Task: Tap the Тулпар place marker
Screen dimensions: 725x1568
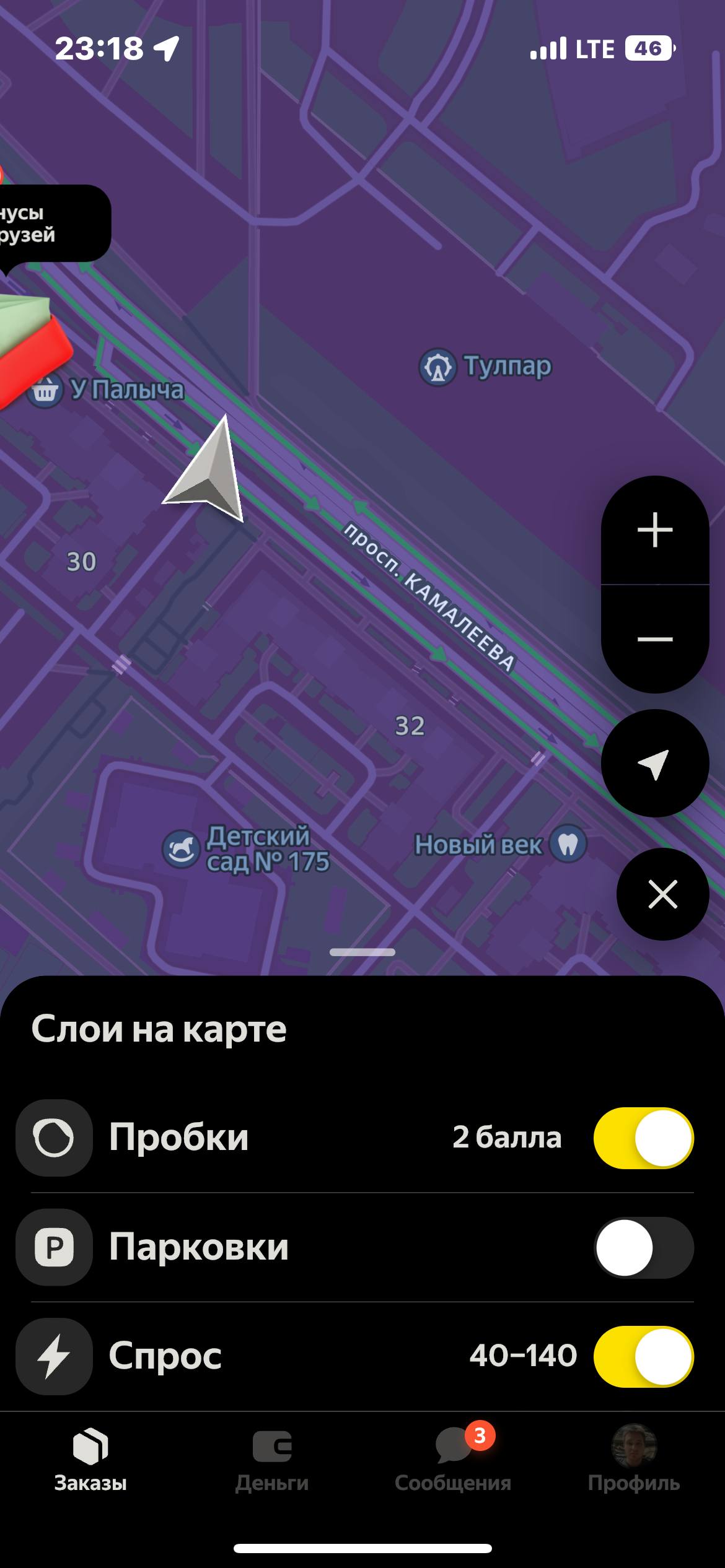Action: (x=438, y=367)
